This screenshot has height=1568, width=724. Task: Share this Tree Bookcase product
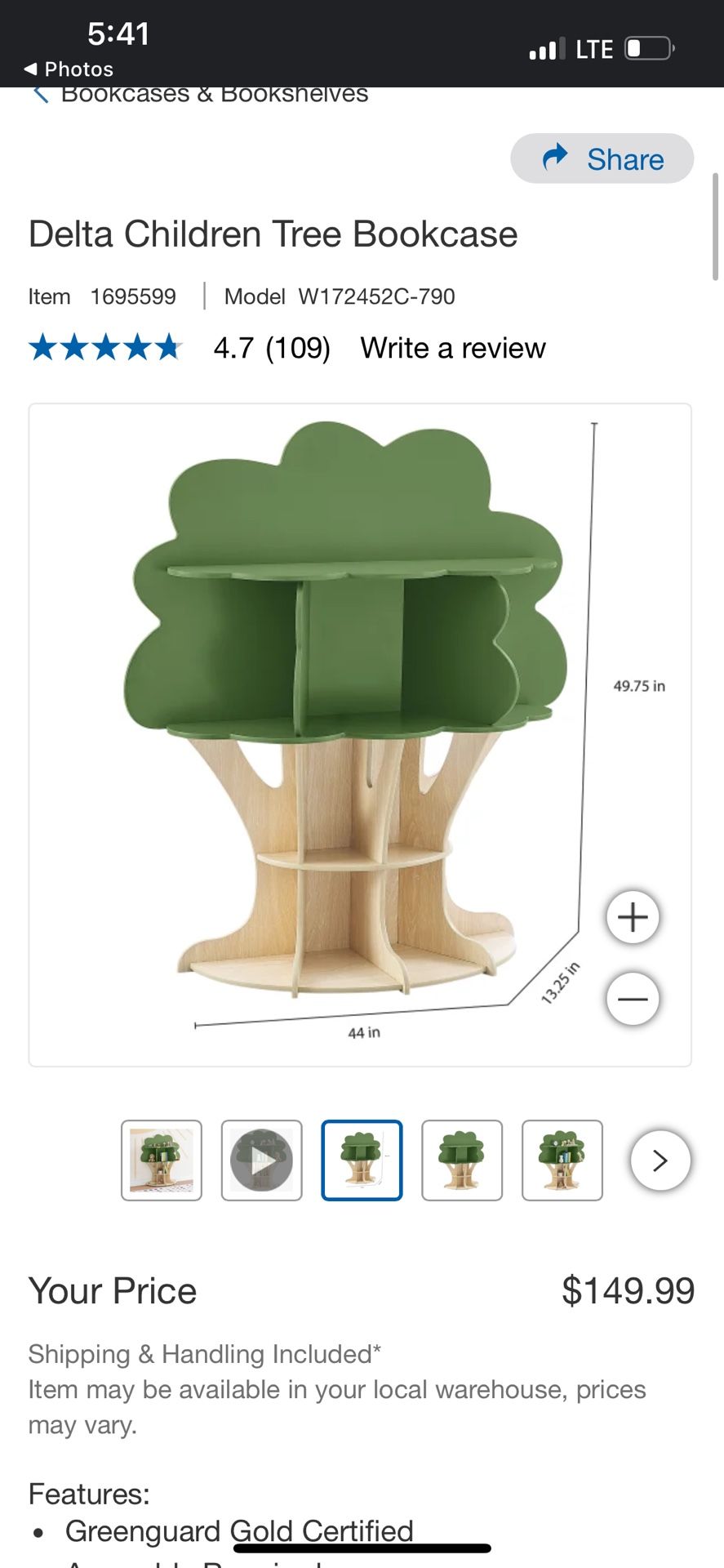pyautogui.click(x=602, y=158)
